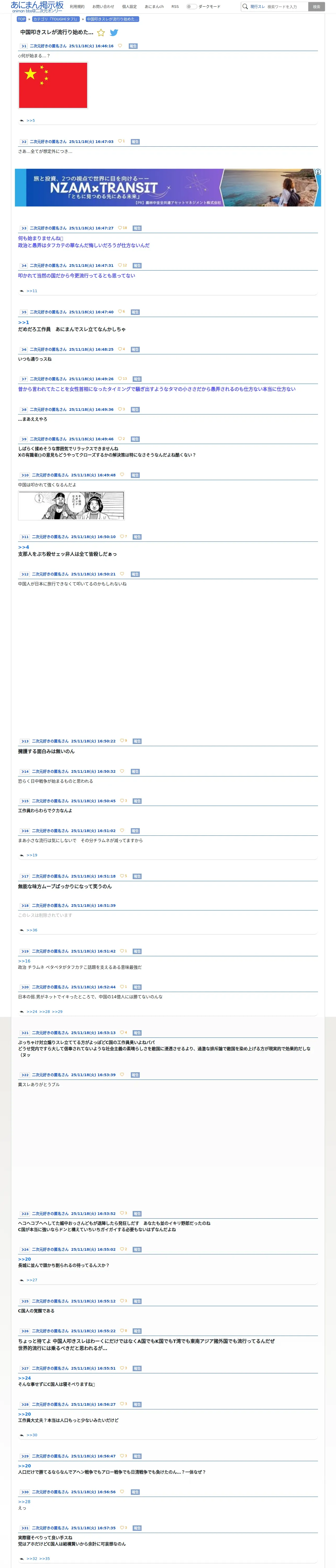Share the thread via Twitter bird icon
The image size is (336, 1568).
(x=114, y=33)
